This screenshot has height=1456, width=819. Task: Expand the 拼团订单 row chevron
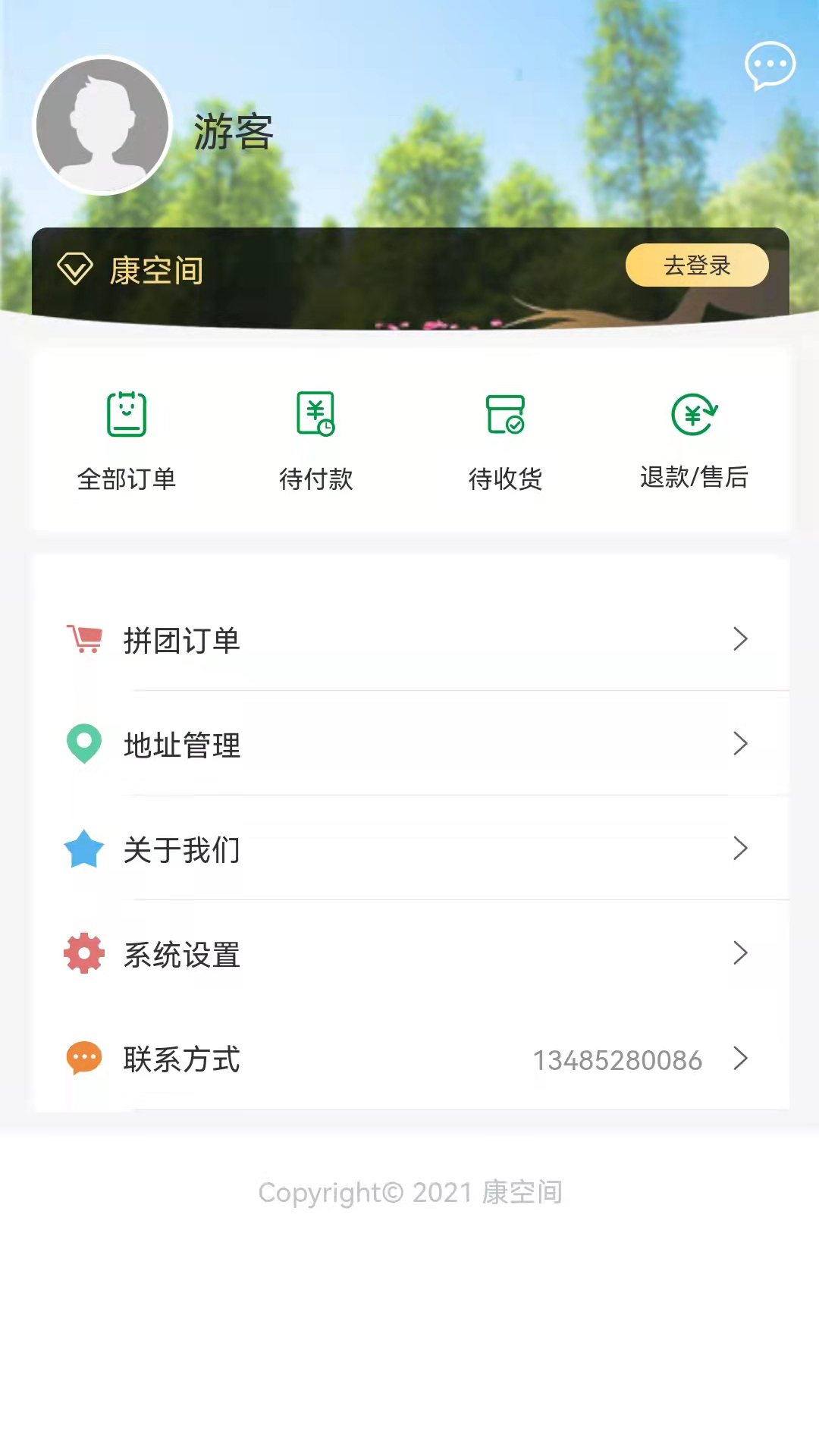click(740, 639)
